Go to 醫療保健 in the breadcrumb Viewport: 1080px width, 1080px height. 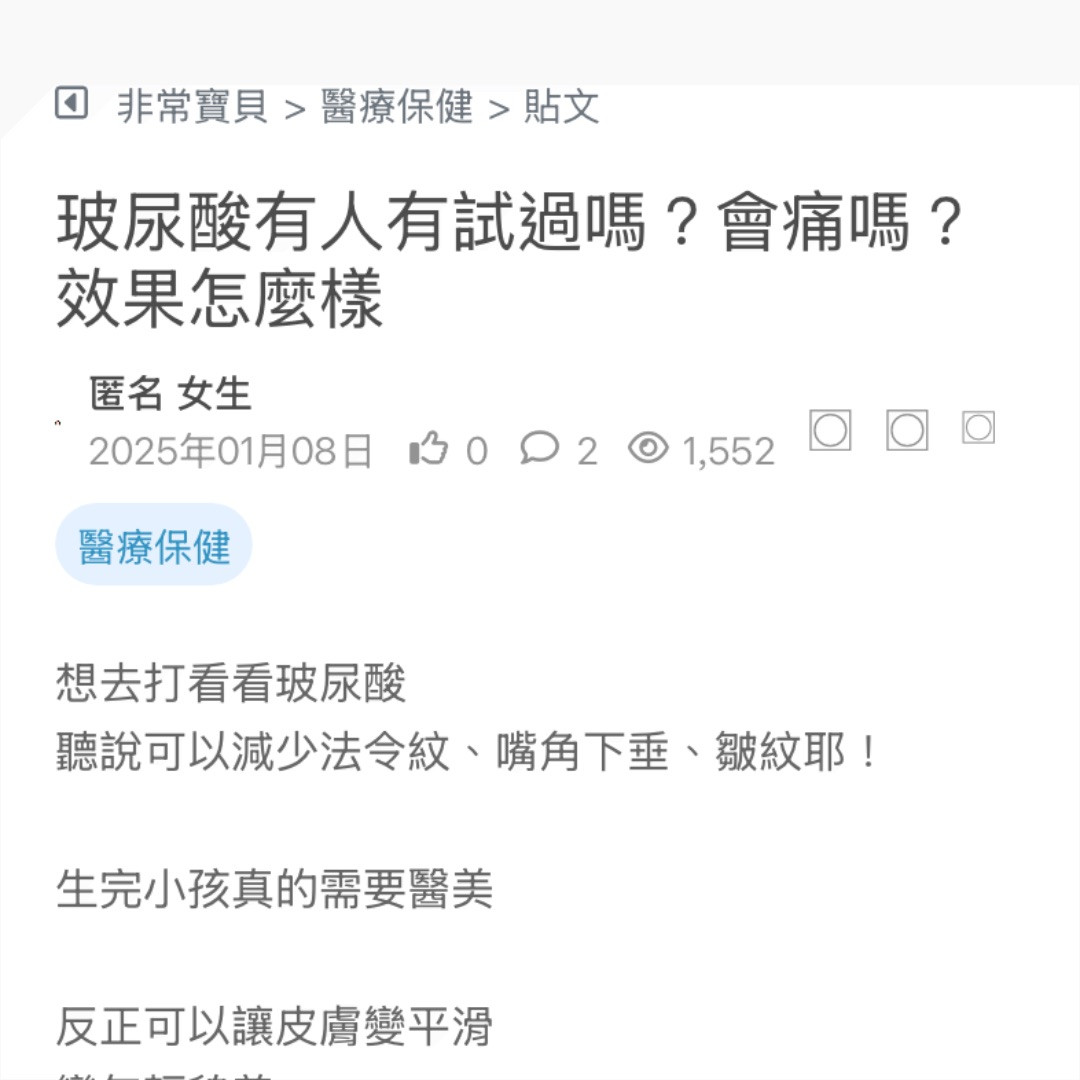tap(397, 106)
